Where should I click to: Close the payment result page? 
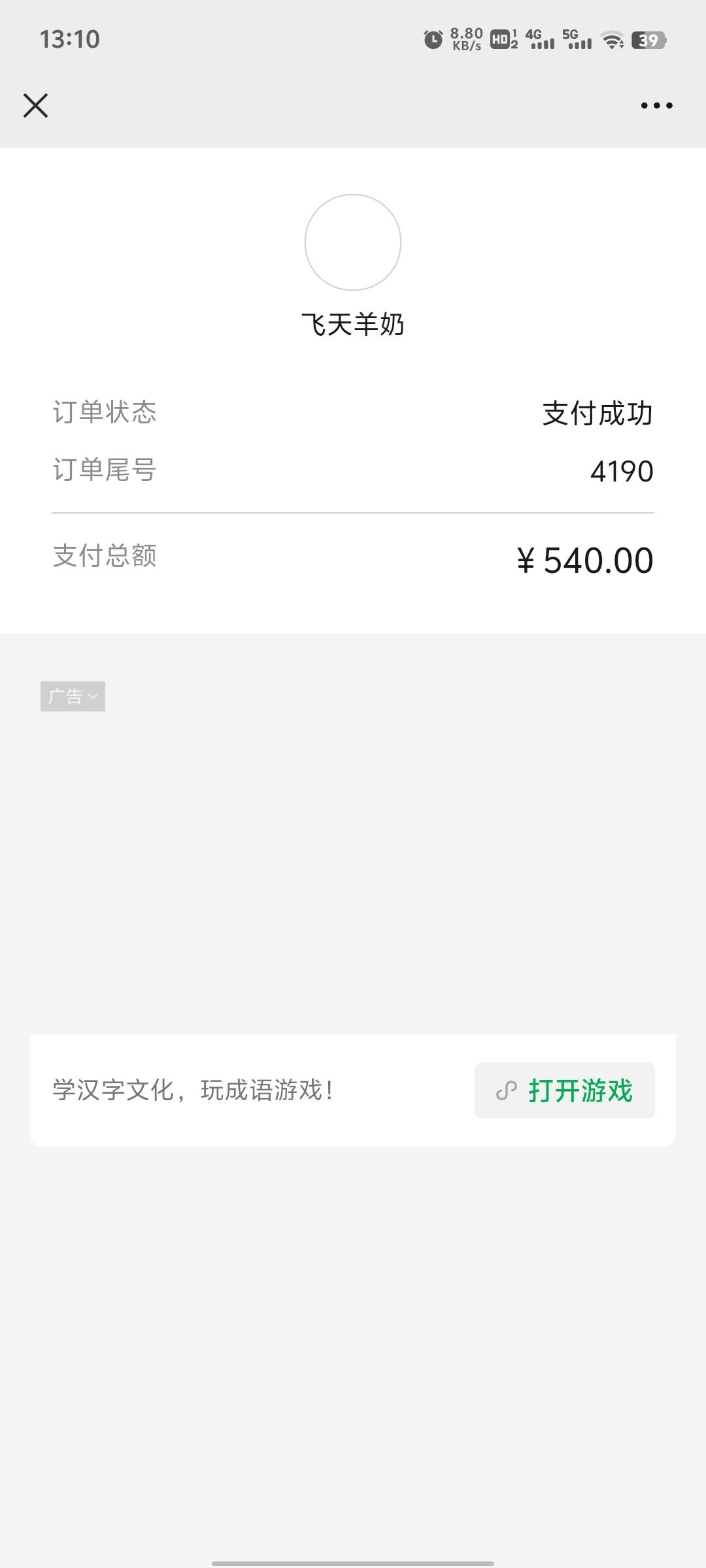[36, 105]
